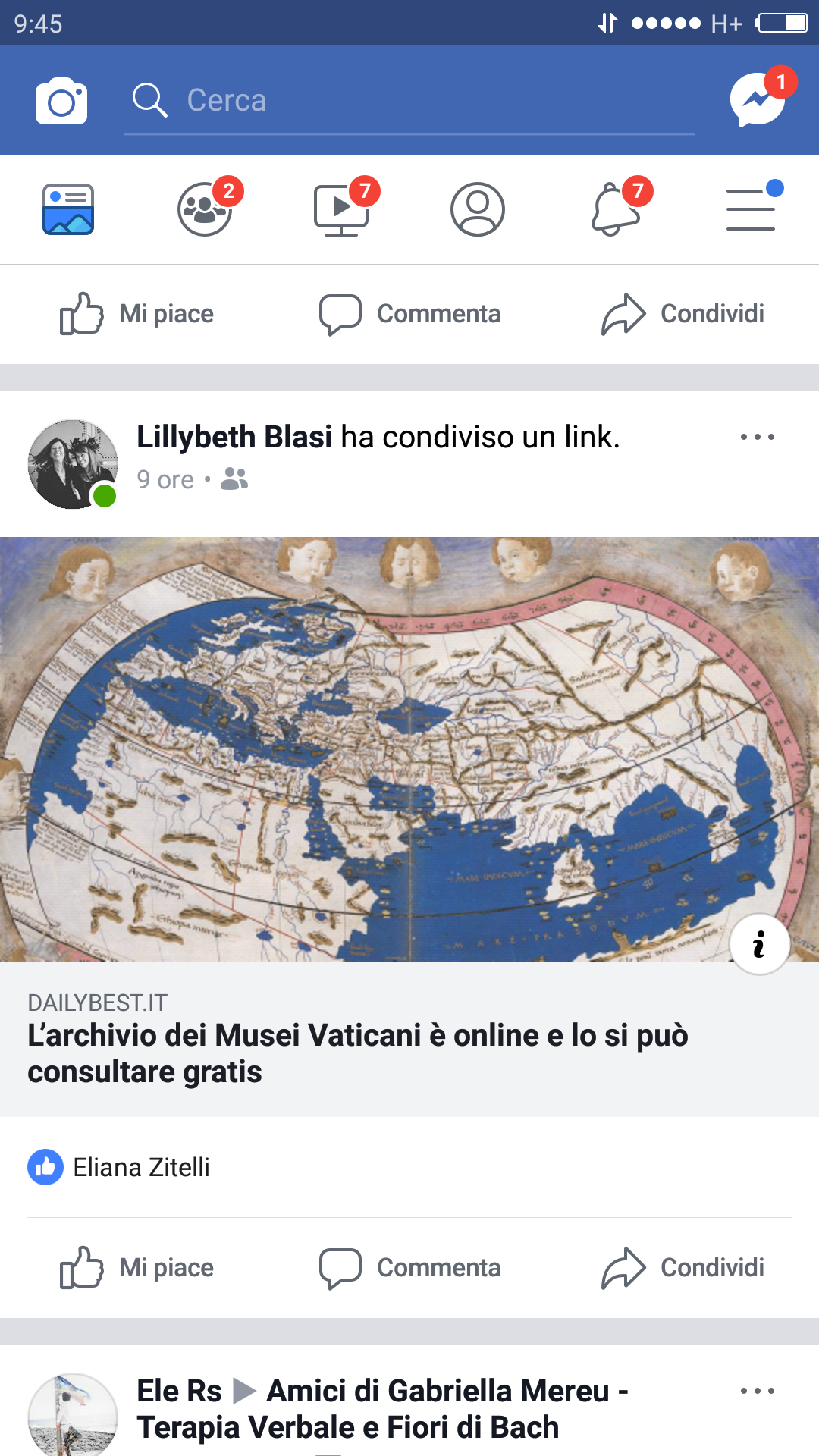Viewport: 819px width, 1456px height.
Task: Comment on Lillybeth Blasi's shared link
Action: (410, 1267)
